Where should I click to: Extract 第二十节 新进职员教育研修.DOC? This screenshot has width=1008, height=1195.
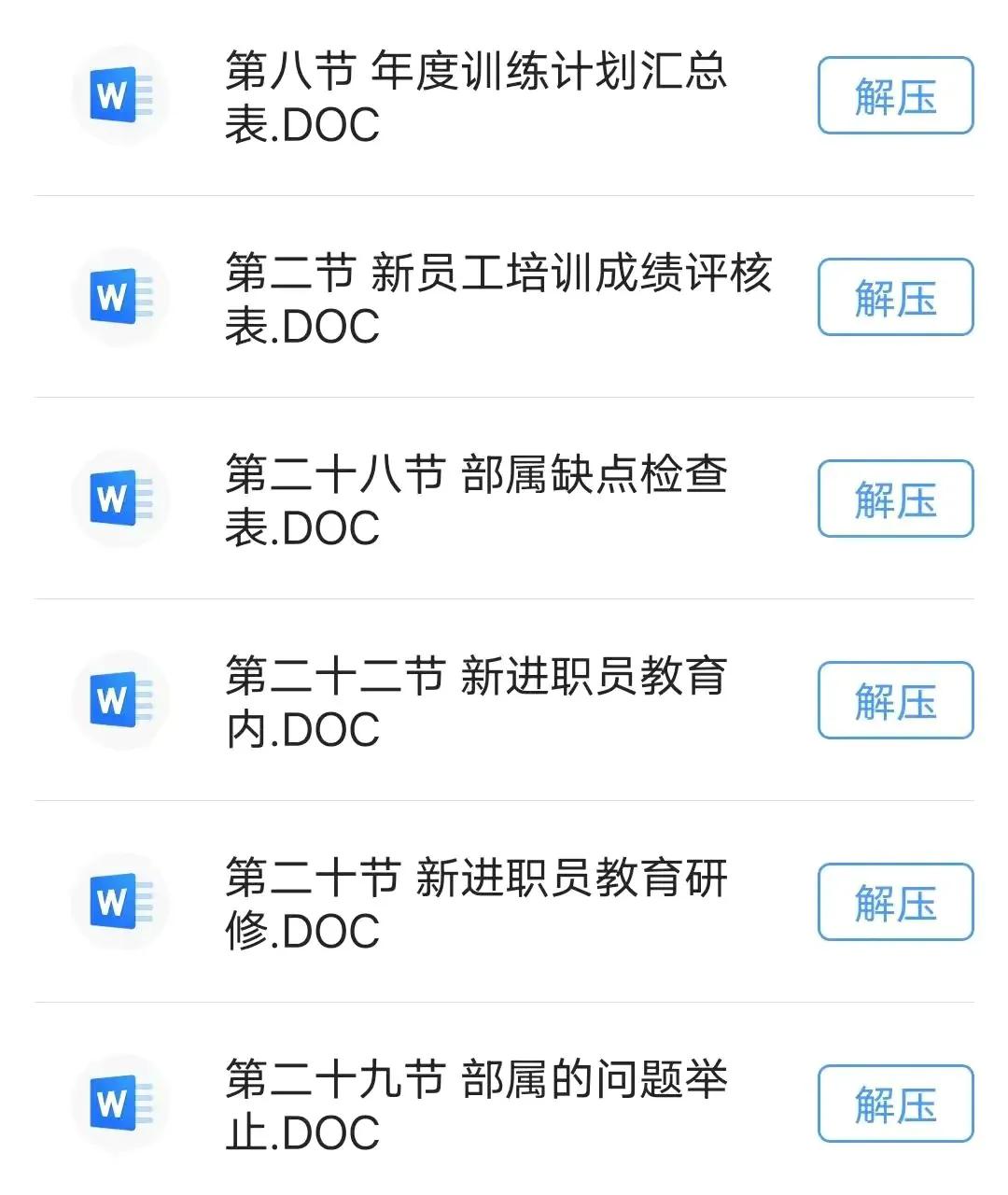tap(893, 903)
